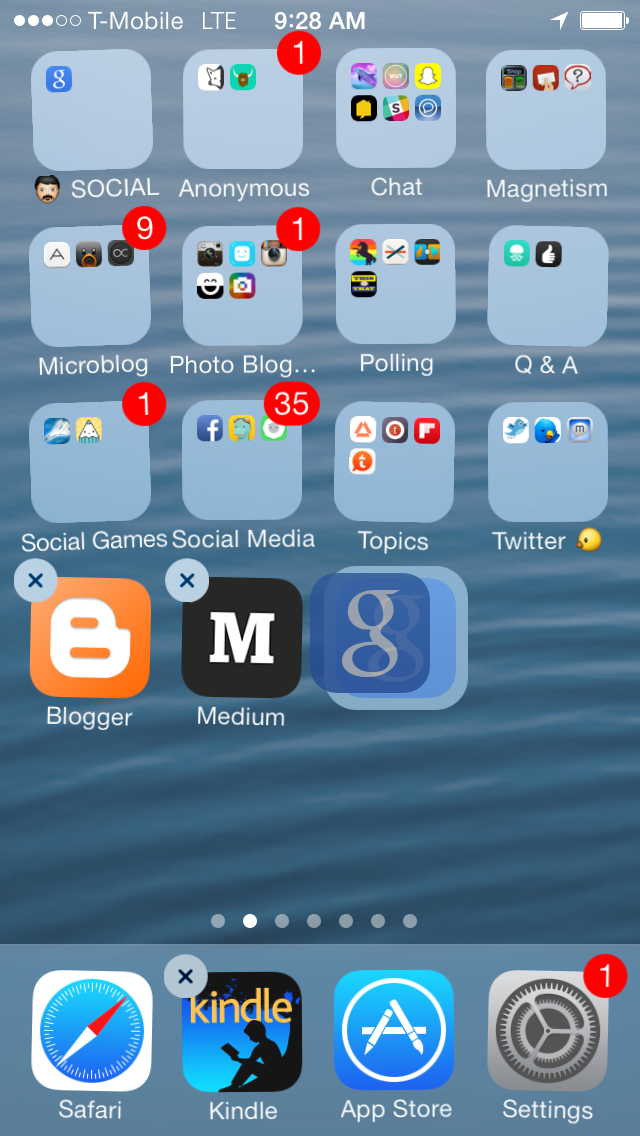The image size is (640, 1136).
Task: Remove Kindle using its X badge
Action: coord(186,977)
